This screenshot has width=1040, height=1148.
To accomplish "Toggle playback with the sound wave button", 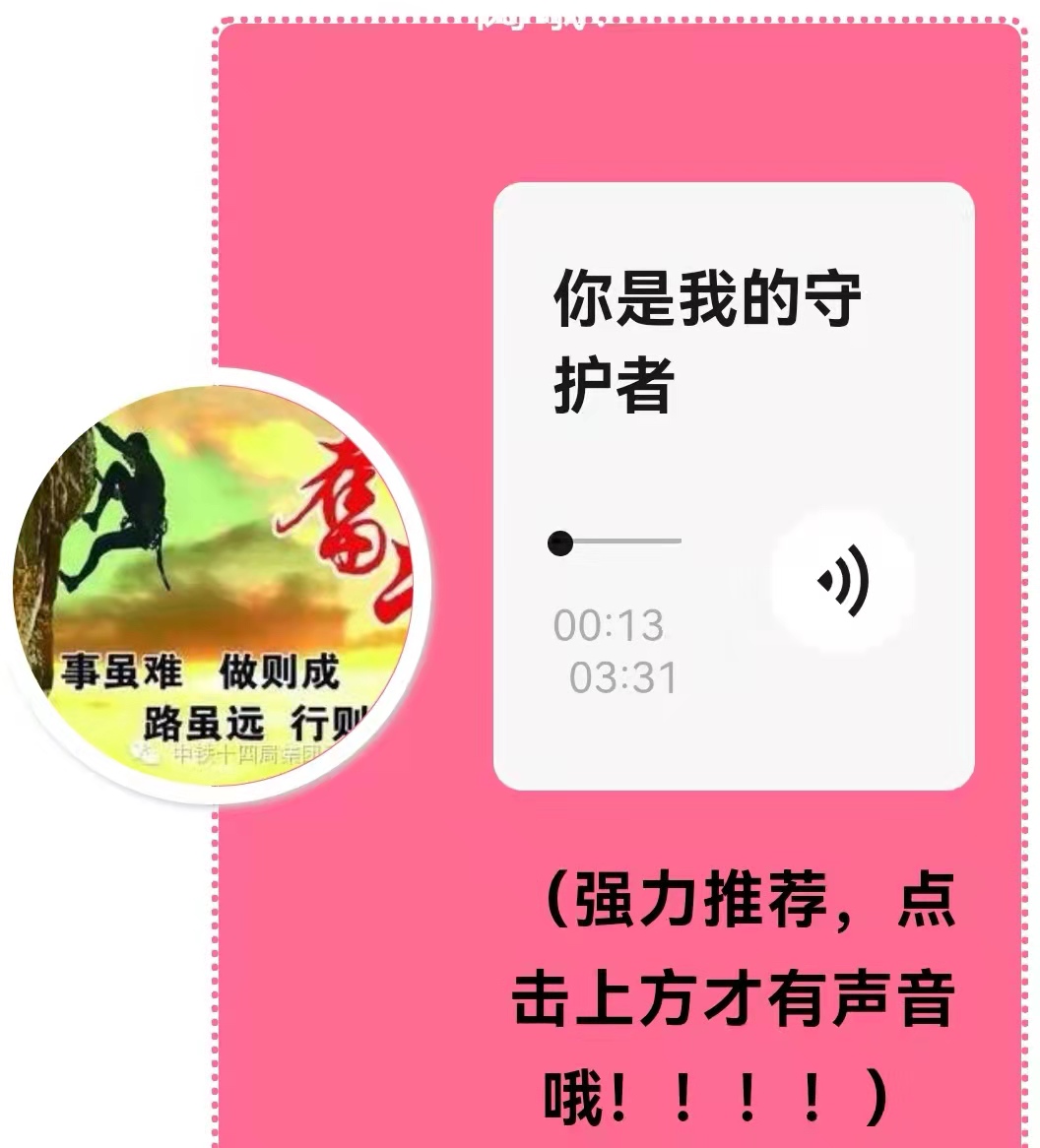I will 843,580.
